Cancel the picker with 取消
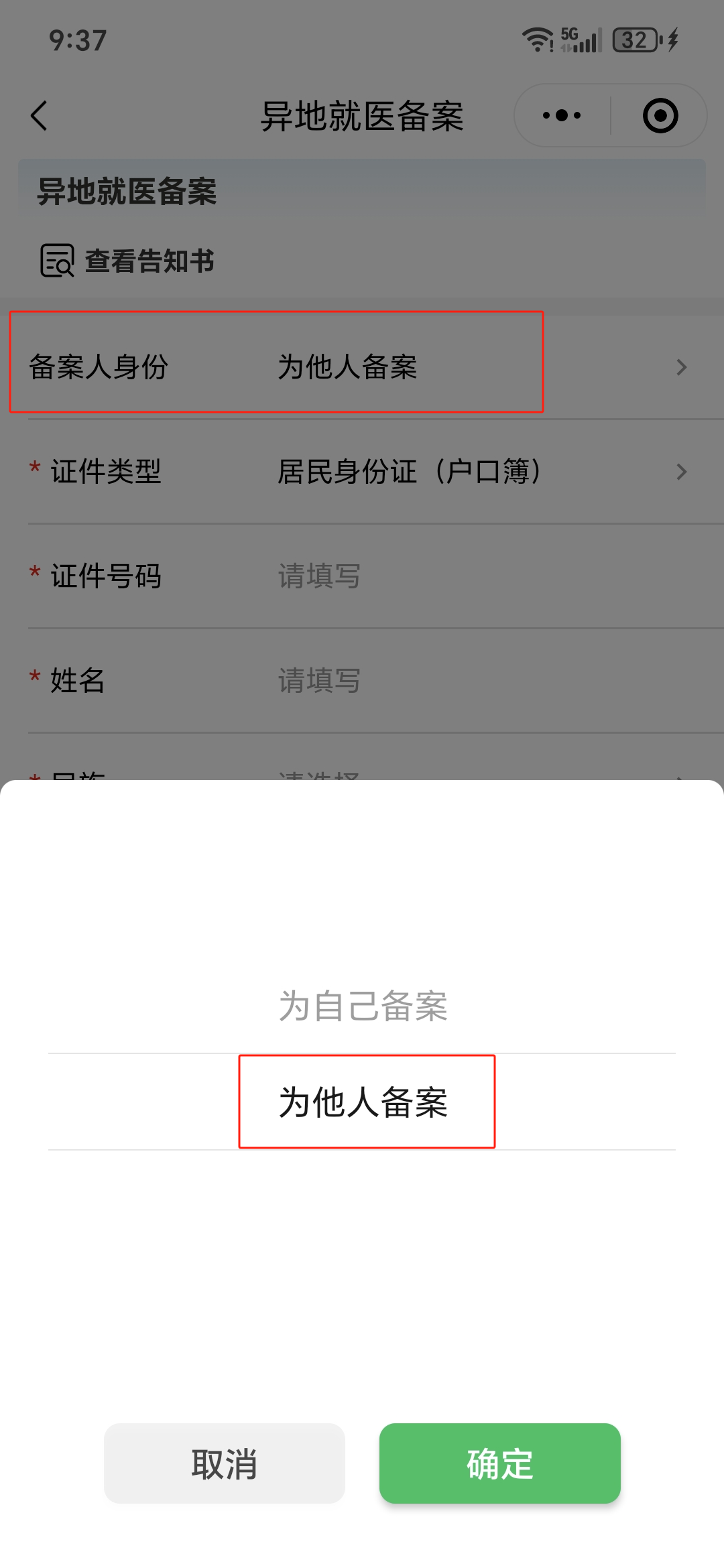Viewport: 724px width, 1568px height. point(225,1463)
